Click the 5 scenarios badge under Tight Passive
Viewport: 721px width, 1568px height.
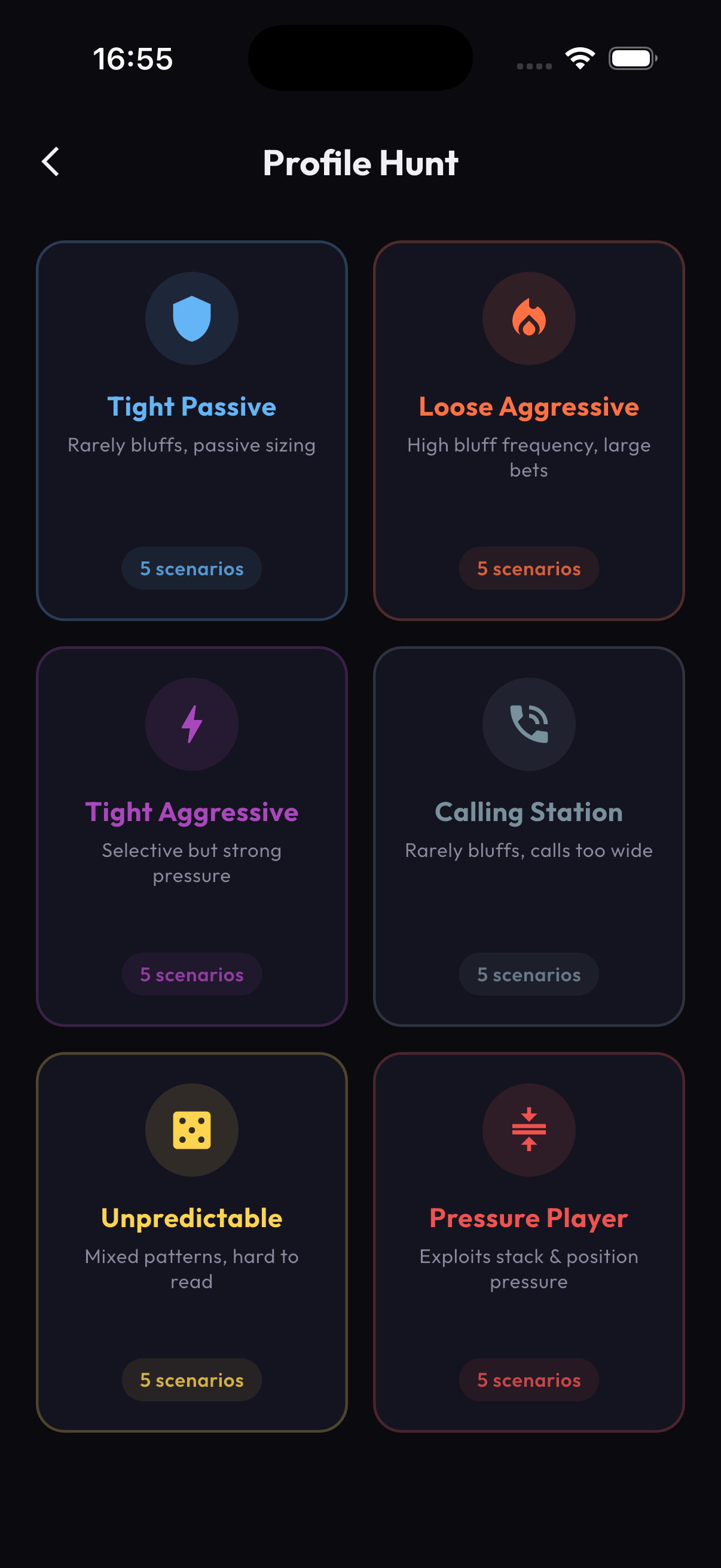pyautogui.click(x=192, y=568)
